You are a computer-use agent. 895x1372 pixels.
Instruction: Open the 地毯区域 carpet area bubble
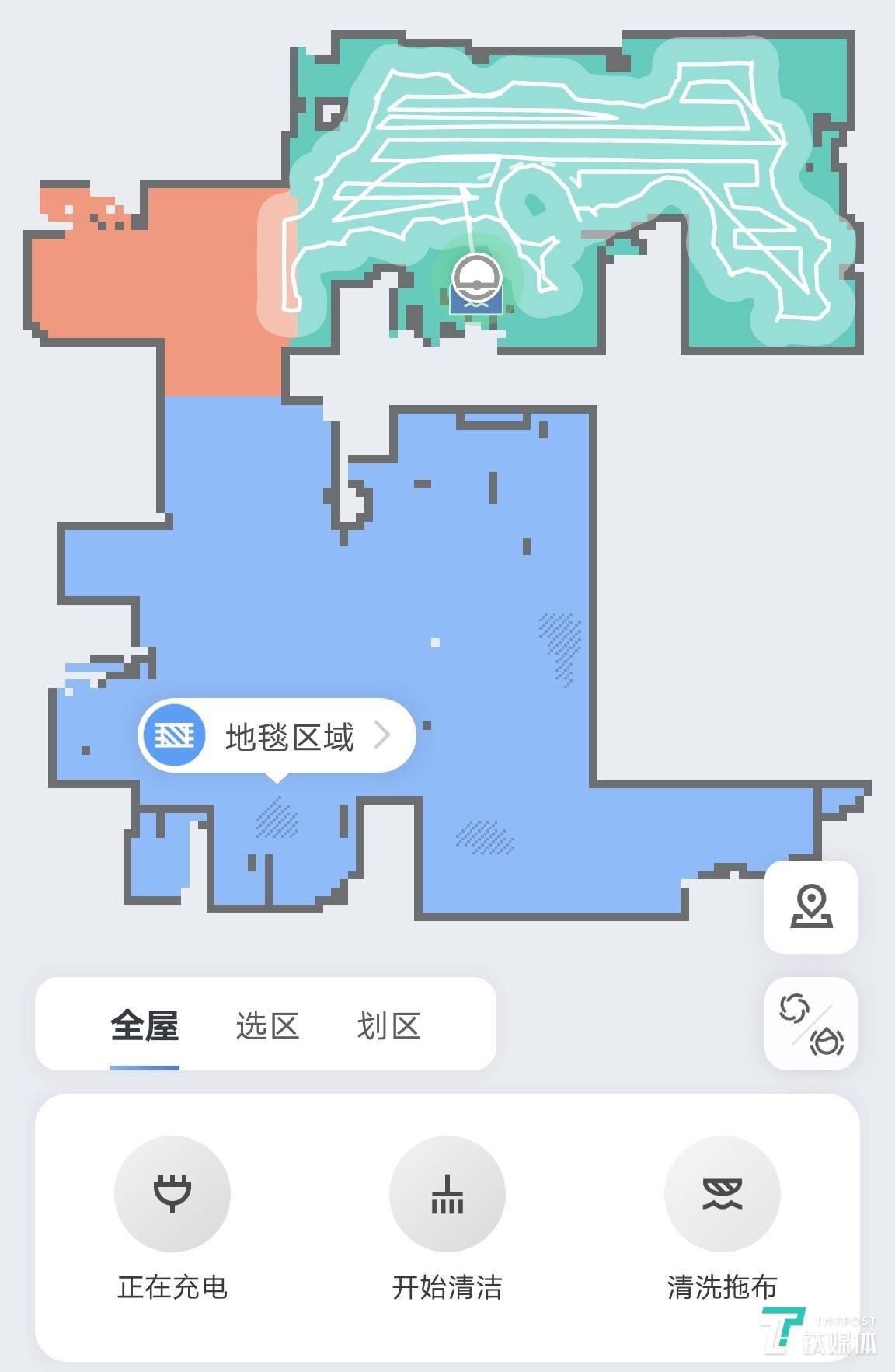(x=277, y=735)
